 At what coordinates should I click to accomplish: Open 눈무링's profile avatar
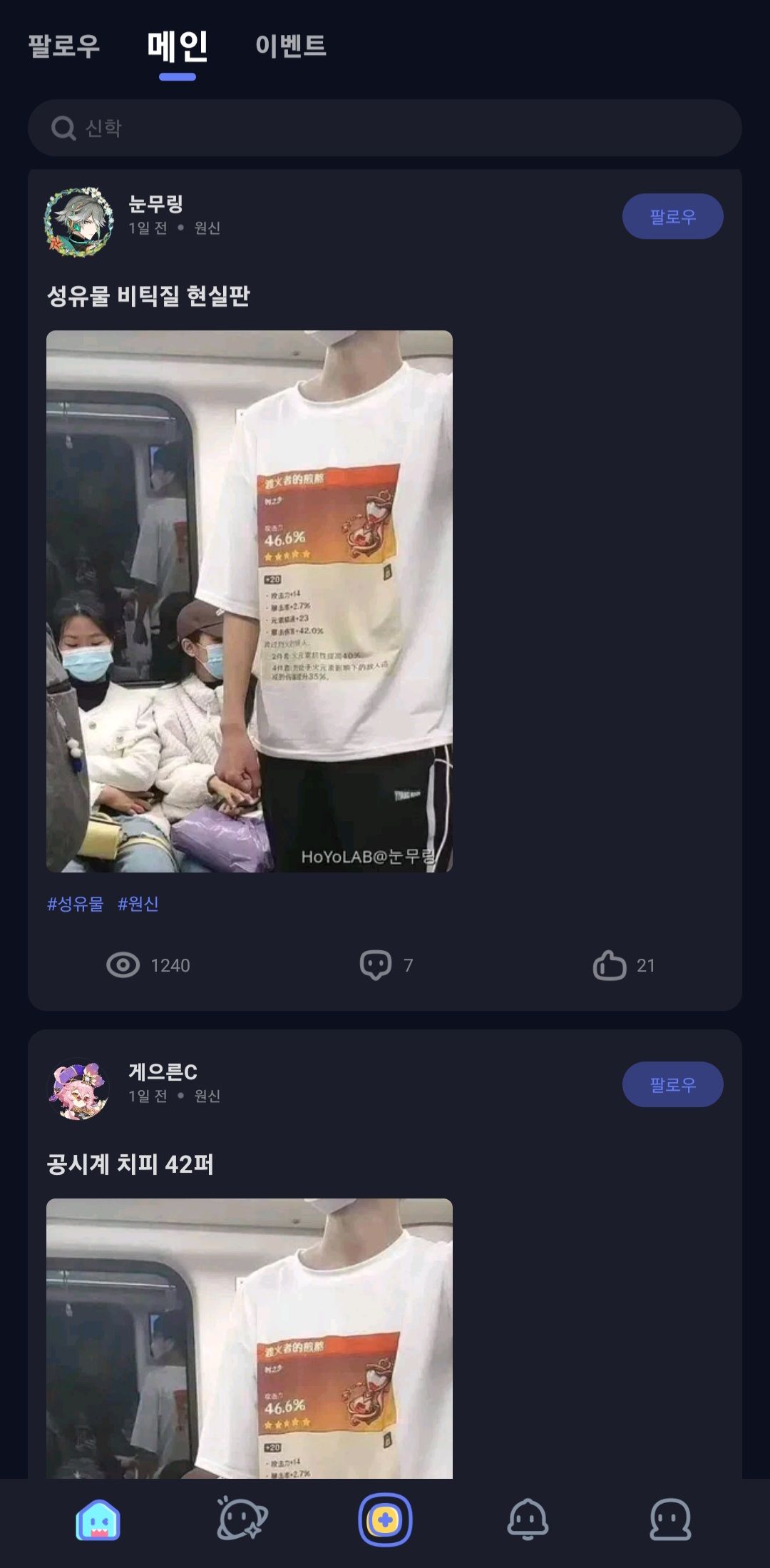[79, 221]
